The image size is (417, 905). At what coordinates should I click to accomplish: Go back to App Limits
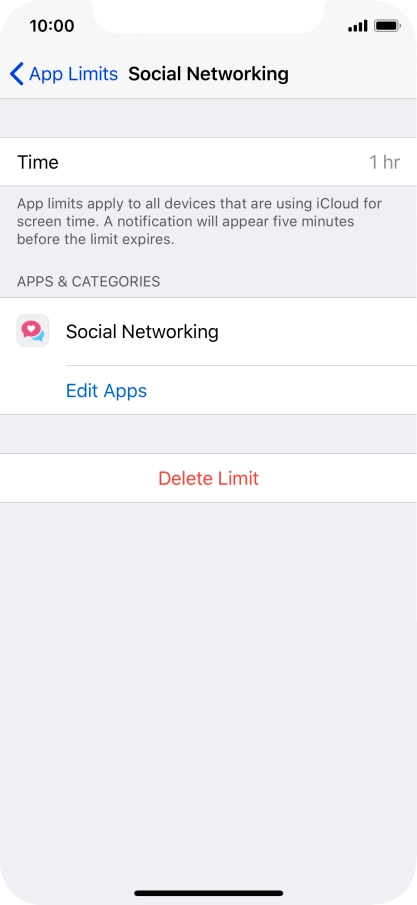pos(64,74)
